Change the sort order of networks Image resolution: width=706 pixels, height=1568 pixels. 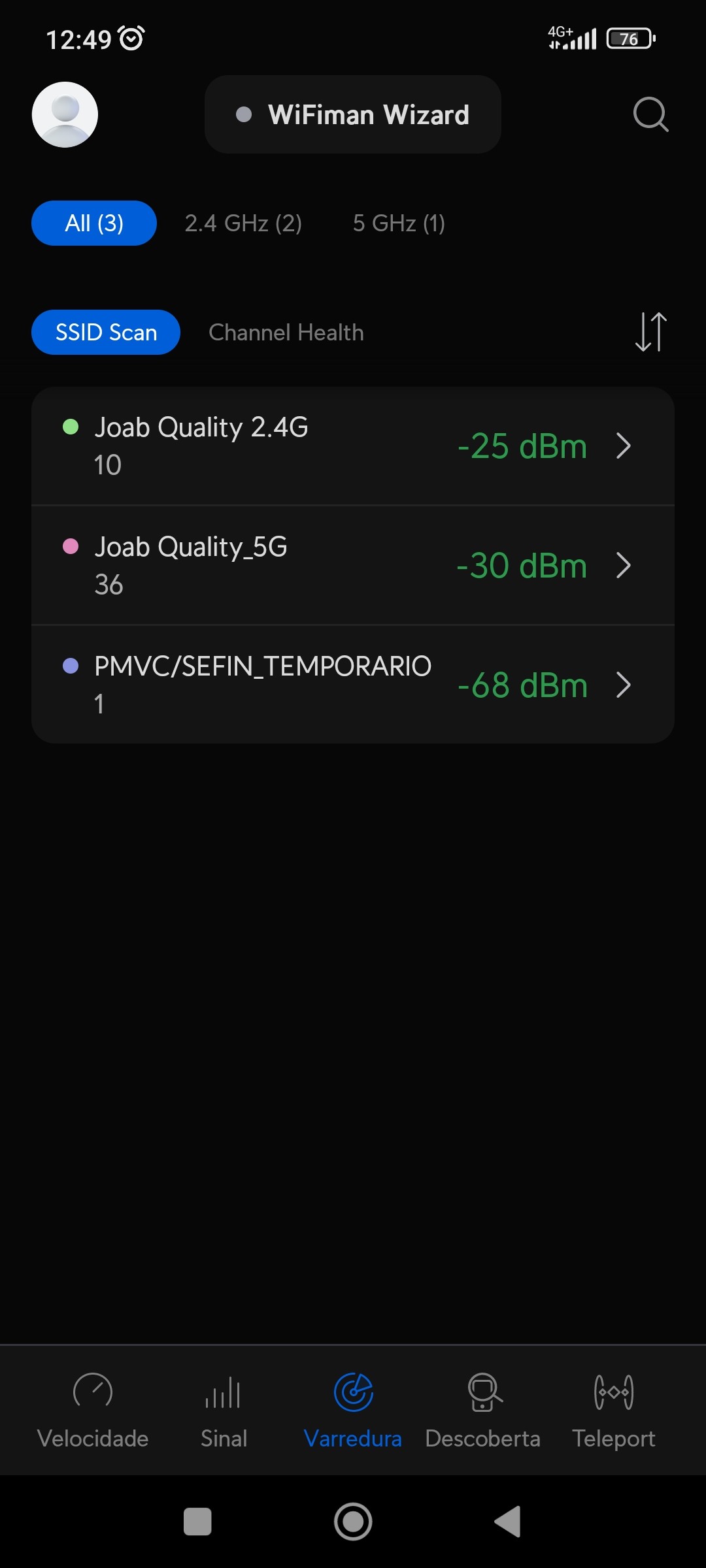[651, 332]
